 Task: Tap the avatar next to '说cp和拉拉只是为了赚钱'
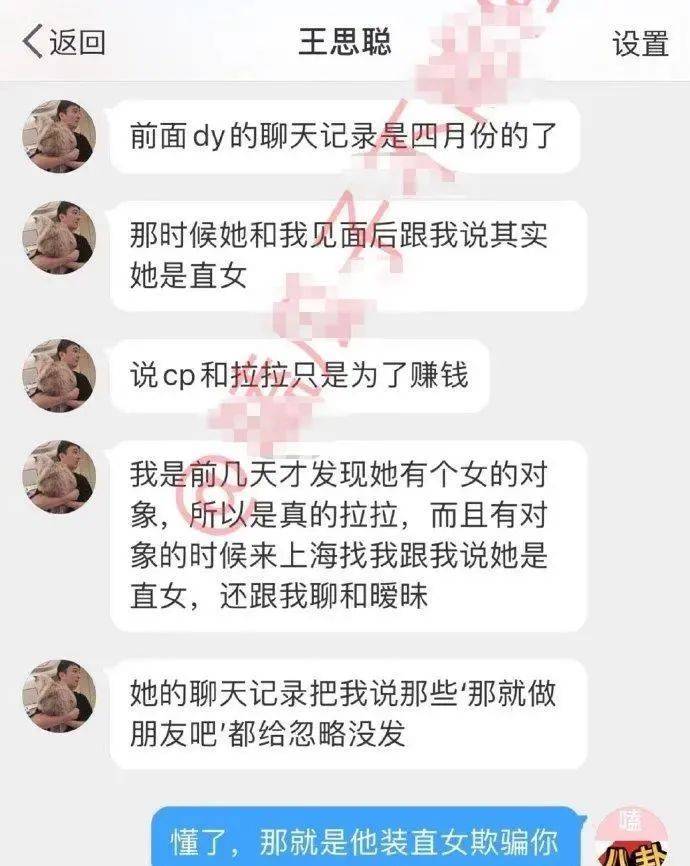click(x=59, y=375)
